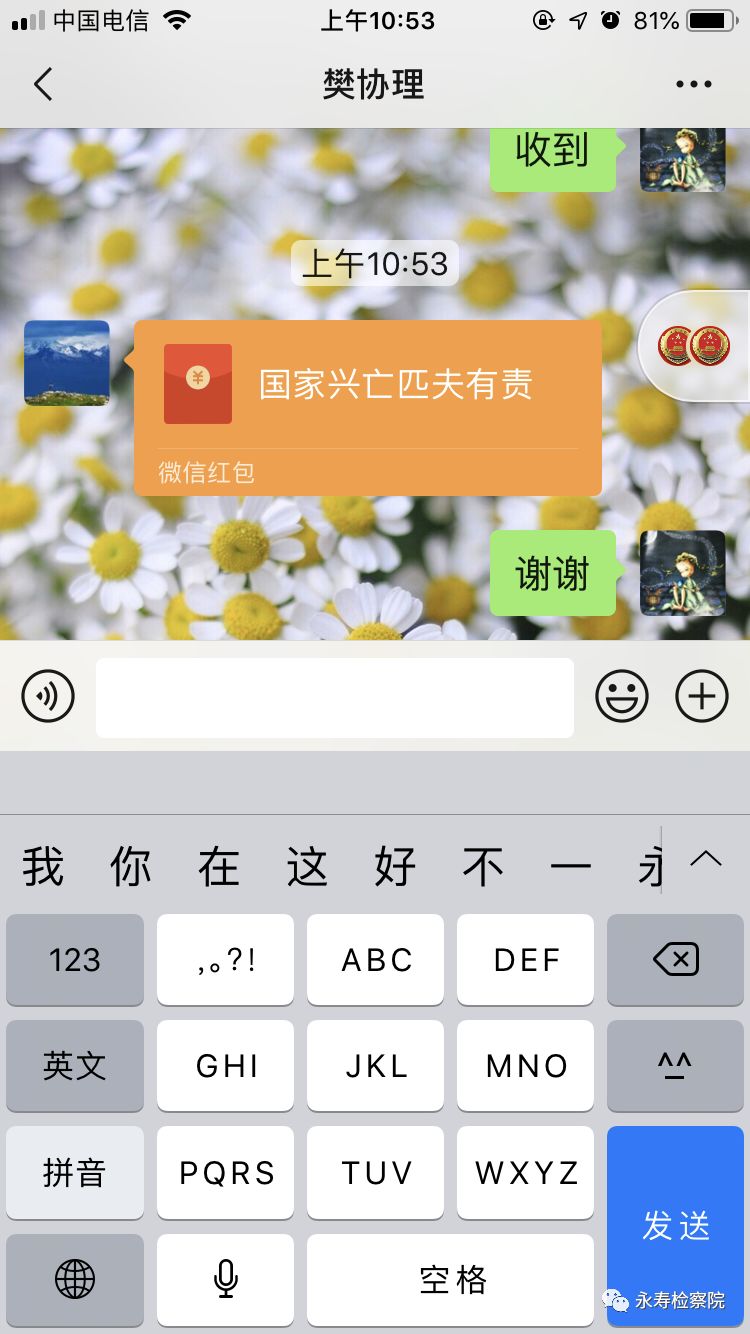Tap the JKL key
Viewport: 750px width, 1334px height.
coord(375,1066)
